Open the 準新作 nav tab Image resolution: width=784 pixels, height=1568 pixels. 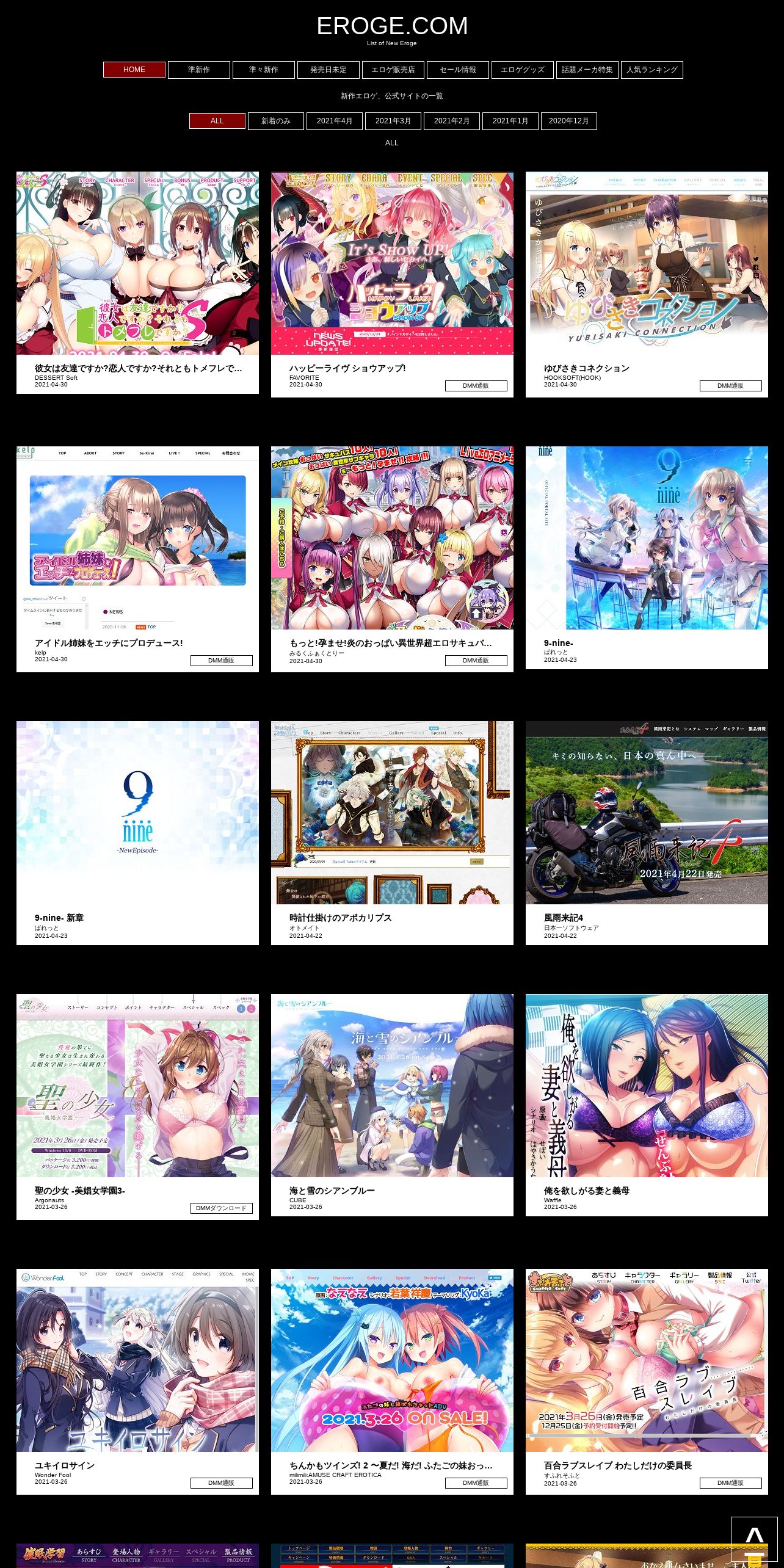[x=198, y=70]
